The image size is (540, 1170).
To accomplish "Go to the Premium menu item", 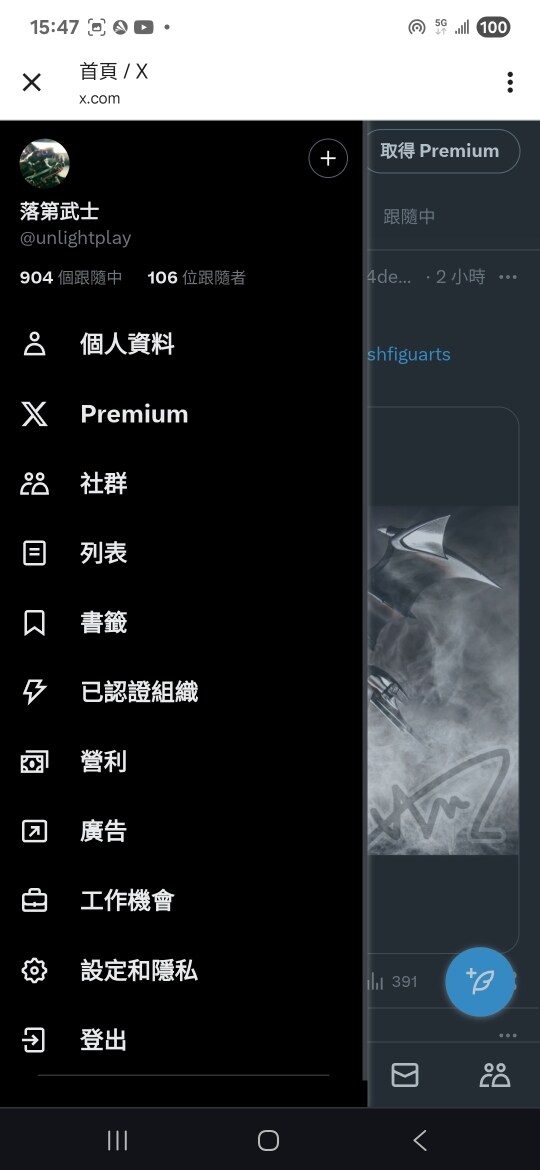I will click(183, 413).
